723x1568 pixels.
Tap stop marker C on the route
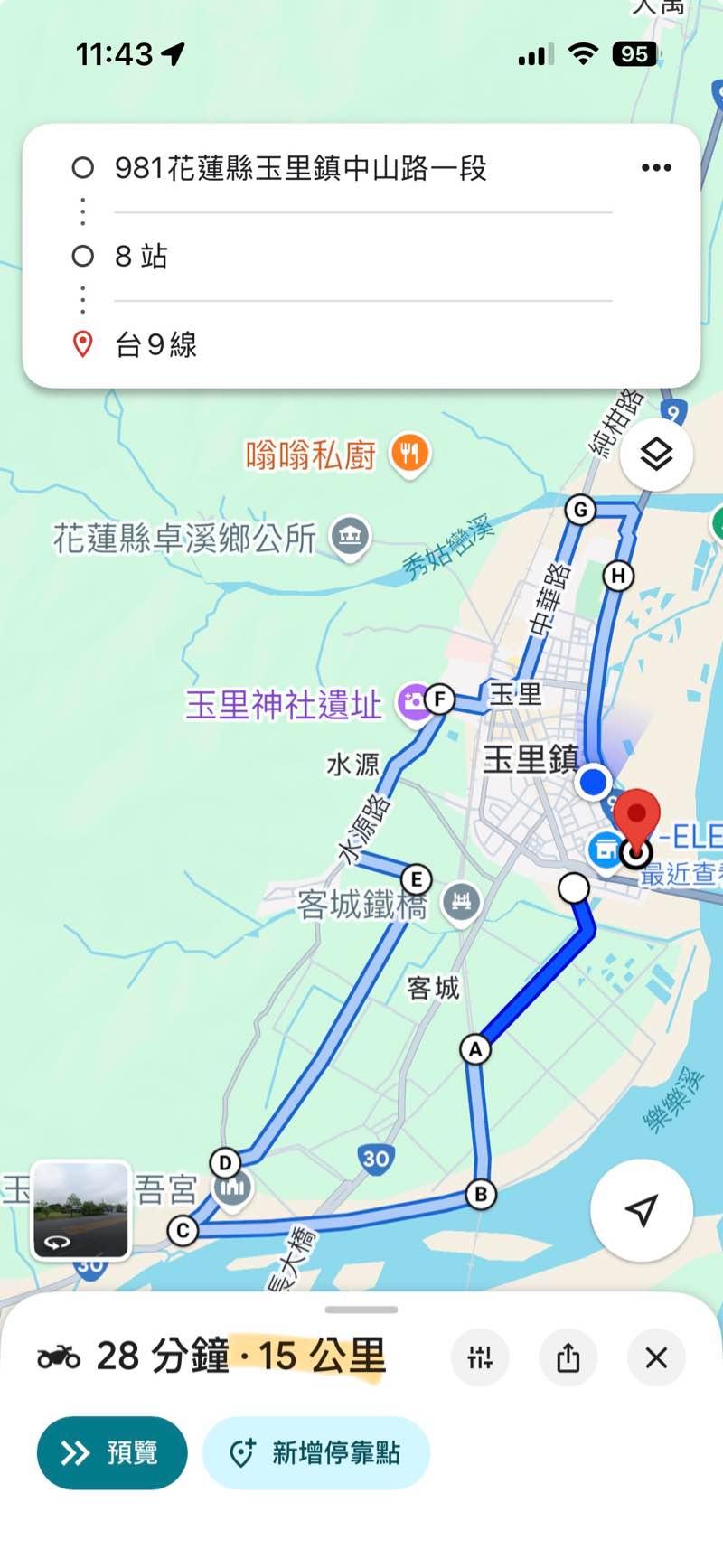click(x=183, y=1230)
